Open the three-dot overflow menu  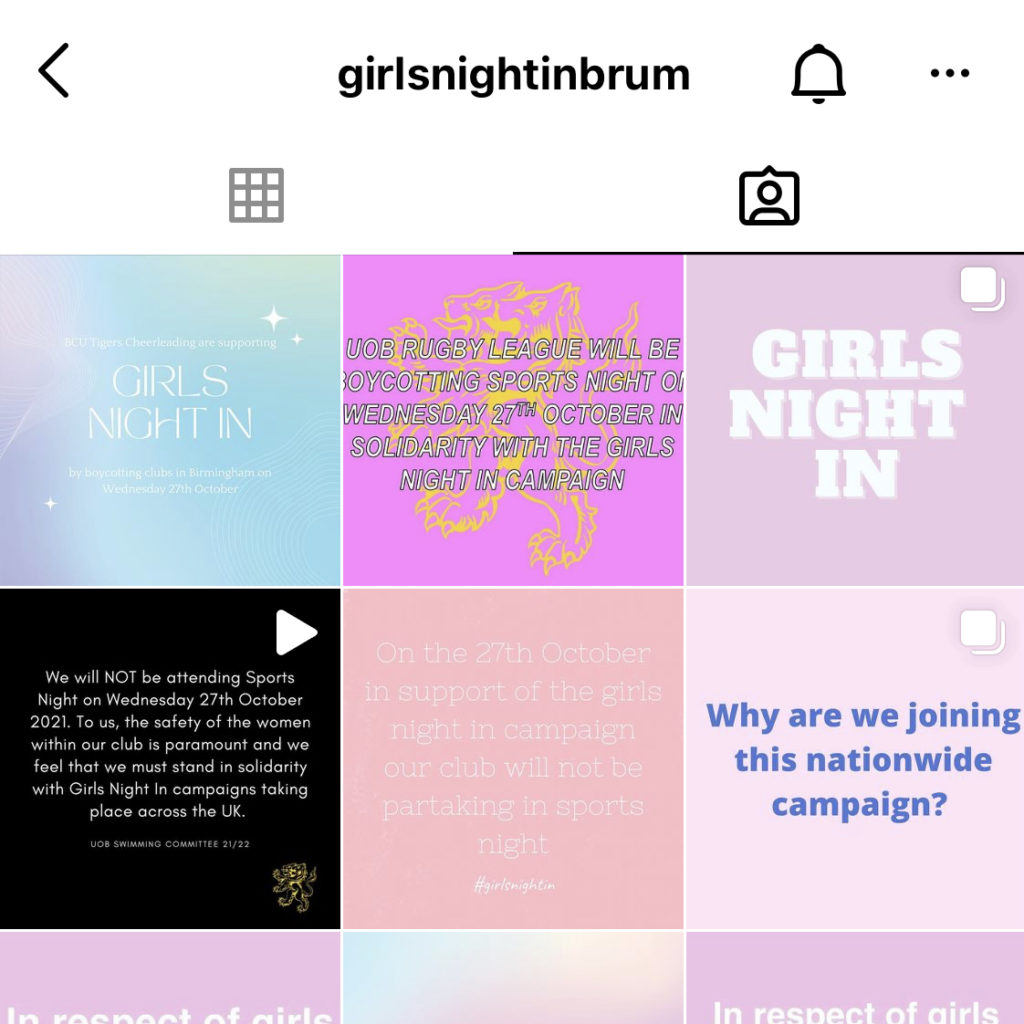coord(950,72)
